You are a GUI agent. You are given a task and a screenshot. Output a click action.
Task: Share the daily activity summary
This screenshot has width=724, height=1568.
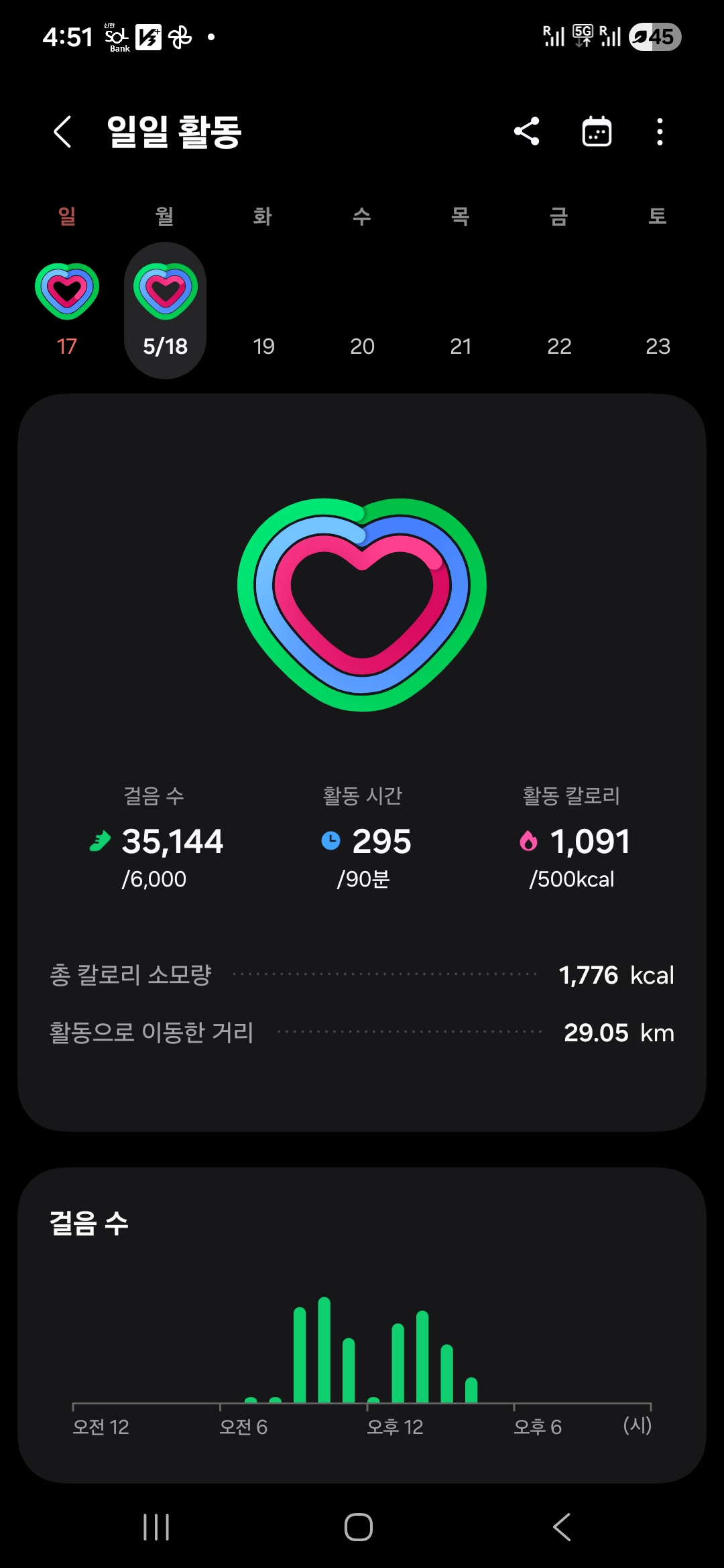pos(527,131)
